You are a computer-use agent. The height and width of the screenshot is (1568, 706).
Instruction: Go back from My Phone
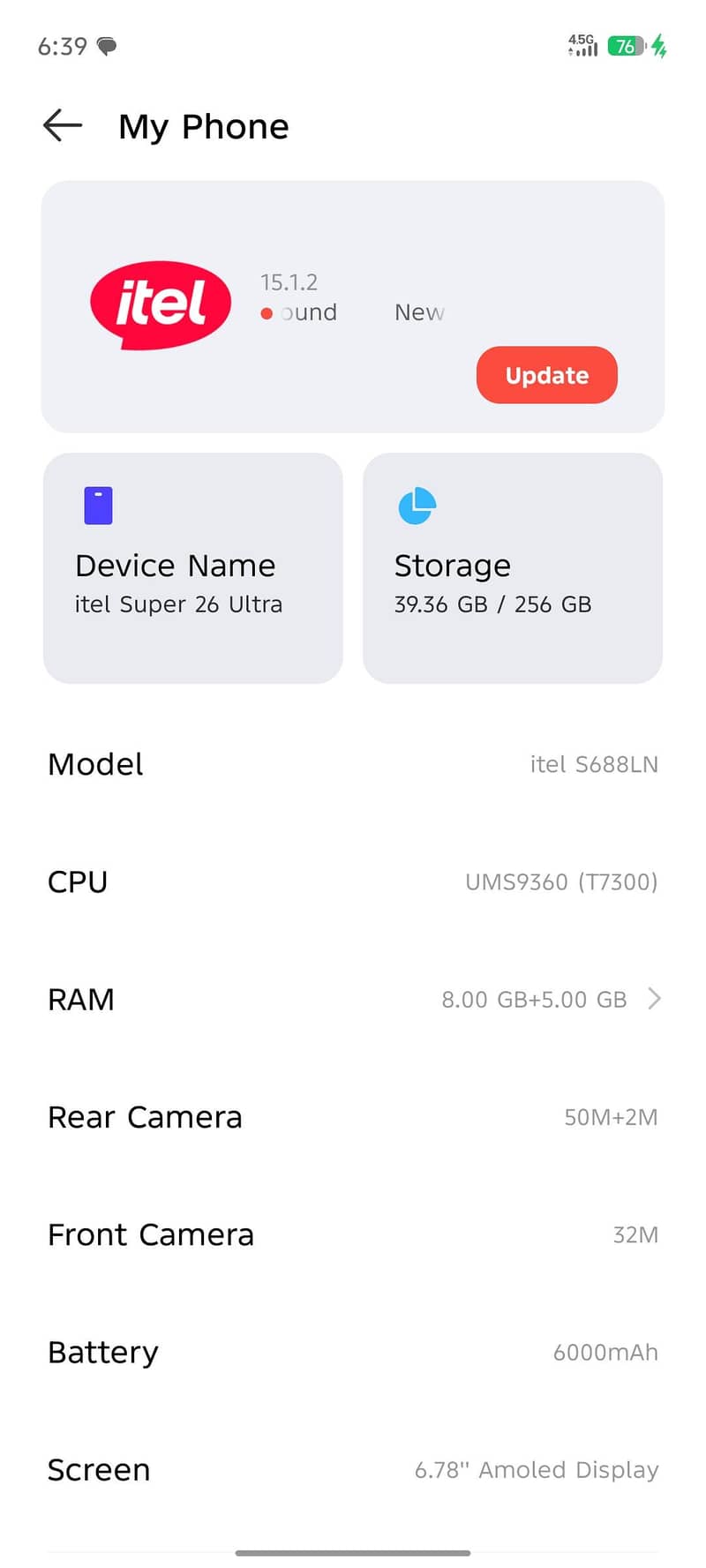pos(63,126)
